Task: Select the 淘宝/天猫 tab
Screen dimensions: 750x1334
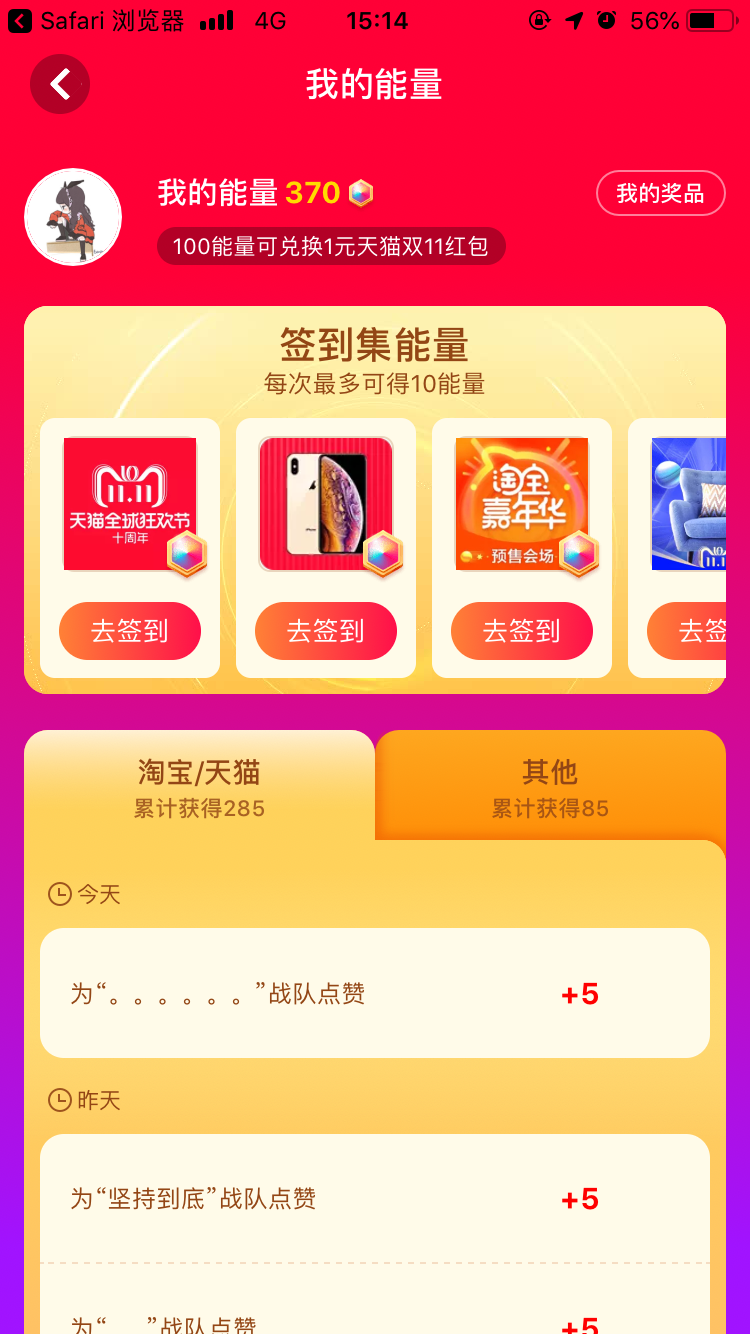Action: click(x=199, y=787)
